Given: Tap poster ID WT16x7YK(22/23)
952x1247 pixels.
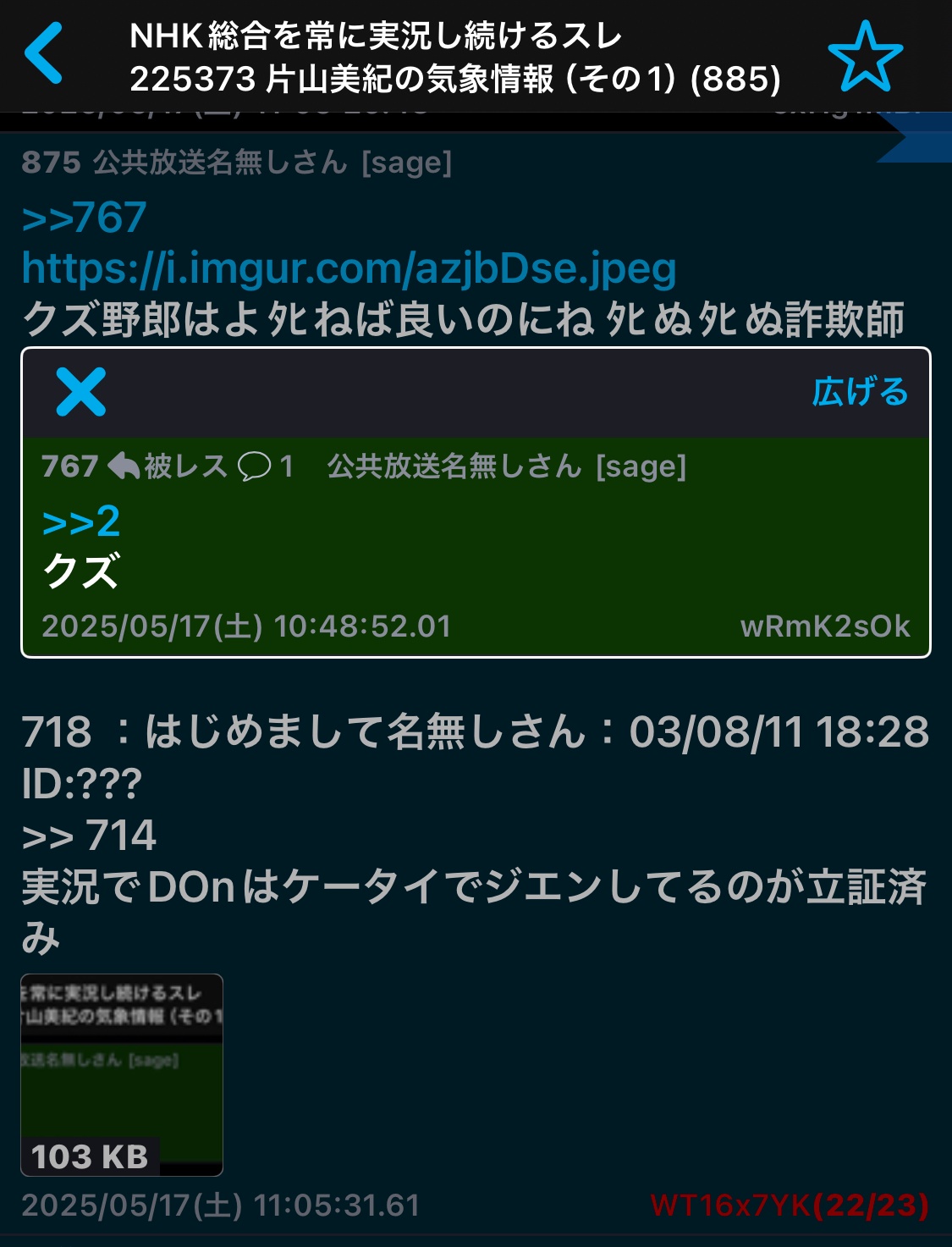Looking at the screenshot, I should 789,1205.
